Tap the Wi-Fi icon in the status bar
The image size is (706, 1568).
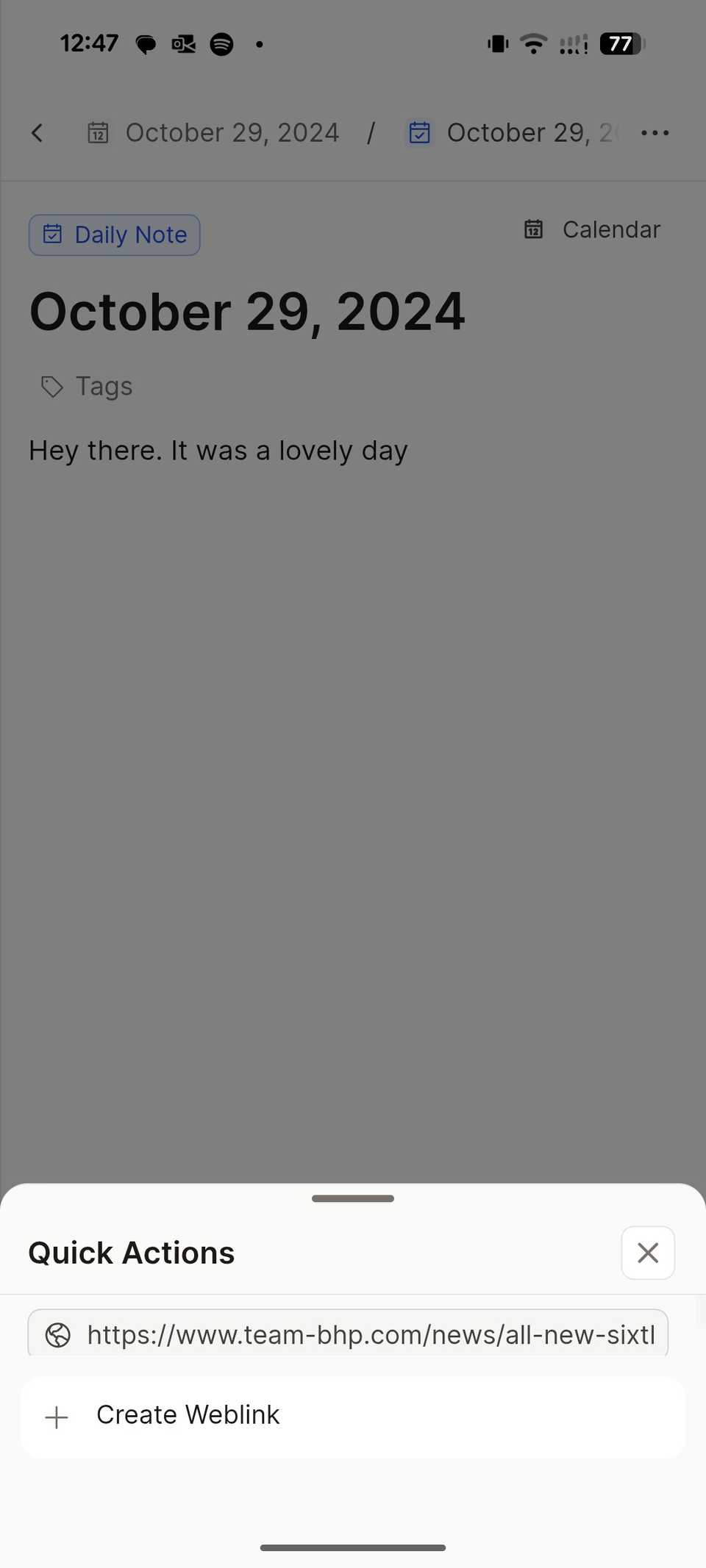pos(532,43)
